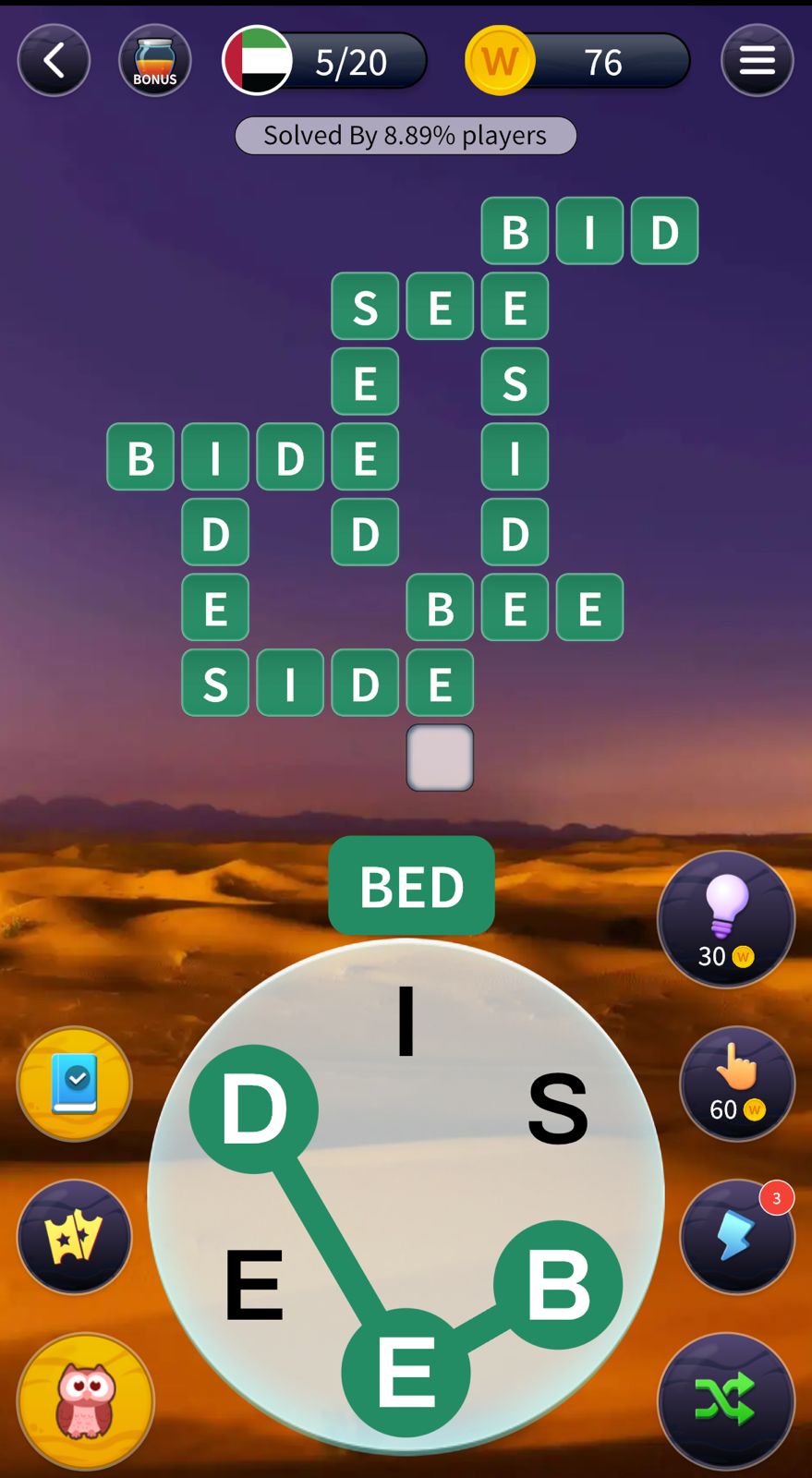Open the bonus words jar
Viewport: 812px width, 1478px height.
click(154, 61)
